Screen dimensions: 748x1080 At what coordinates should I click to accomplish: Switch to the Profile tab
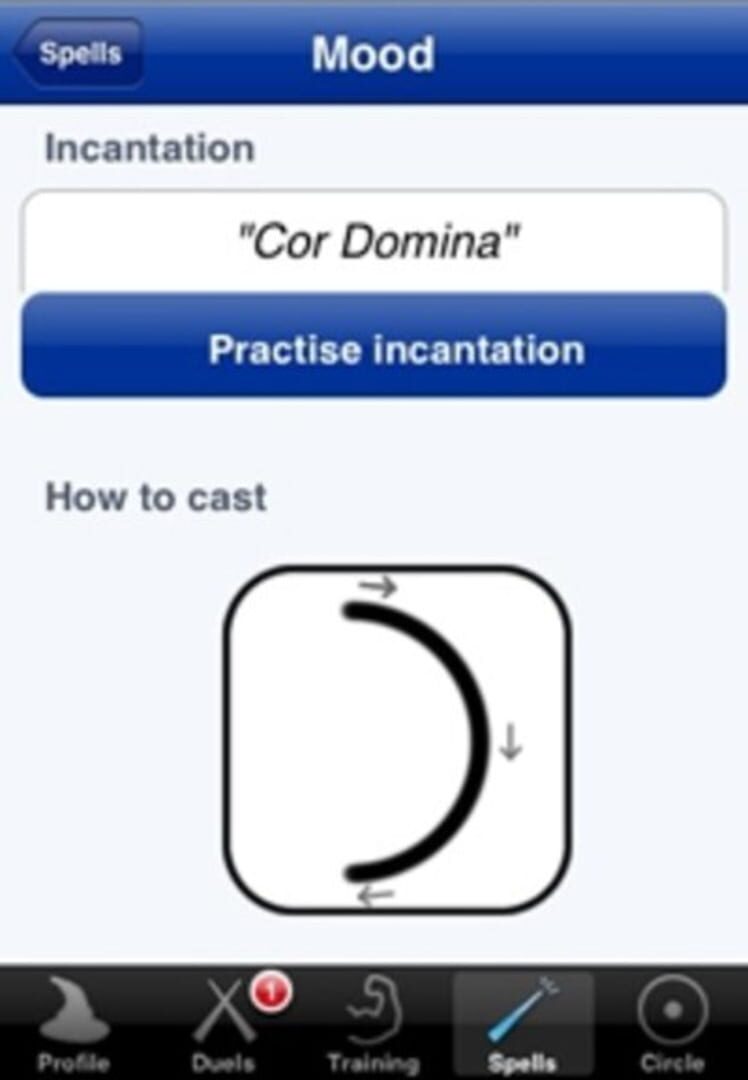click(x=72, y=1025)
